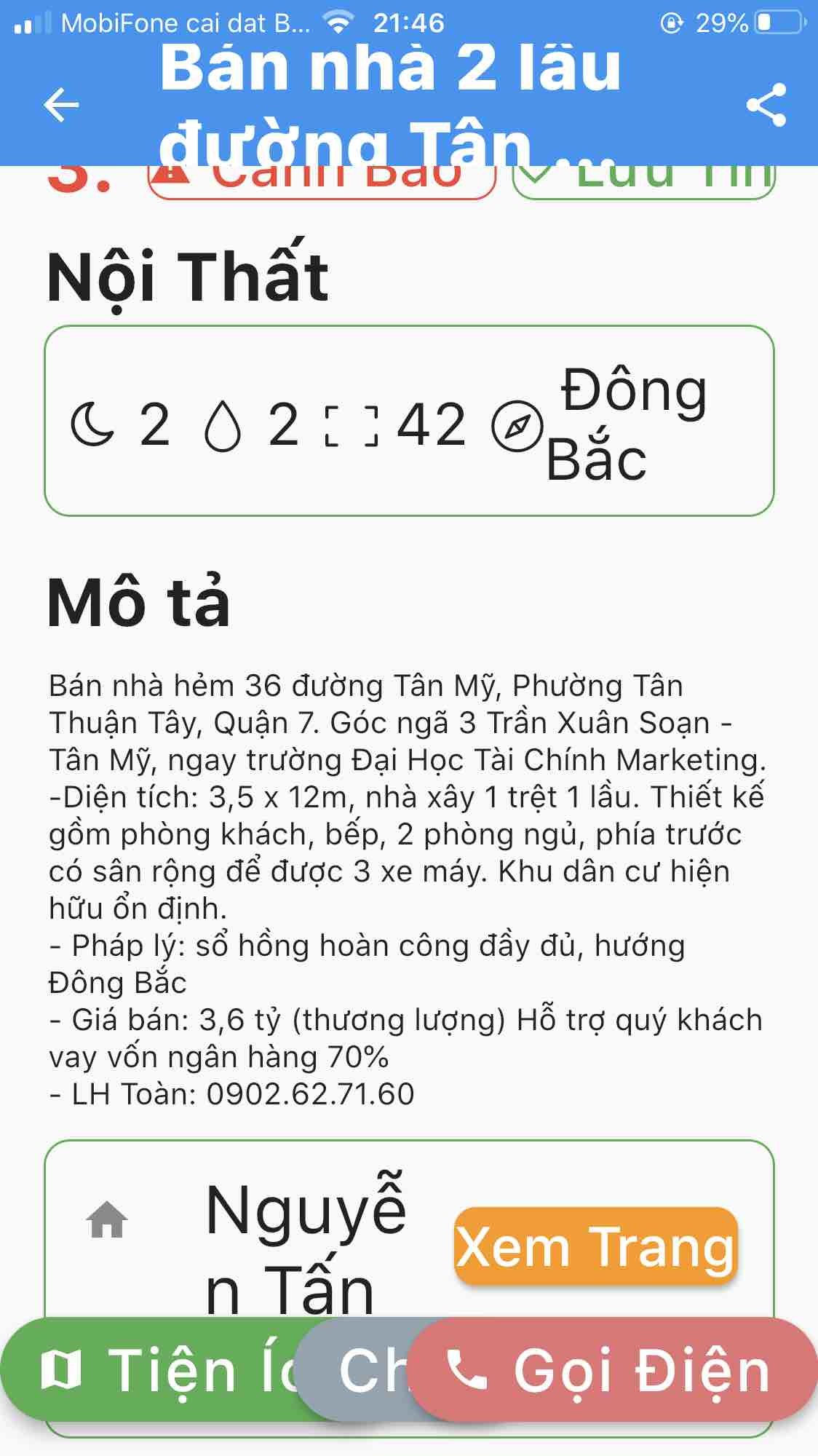Tap the red Cảnh Báo button
Screen dimensions: 818x1456
coord(322,182)
